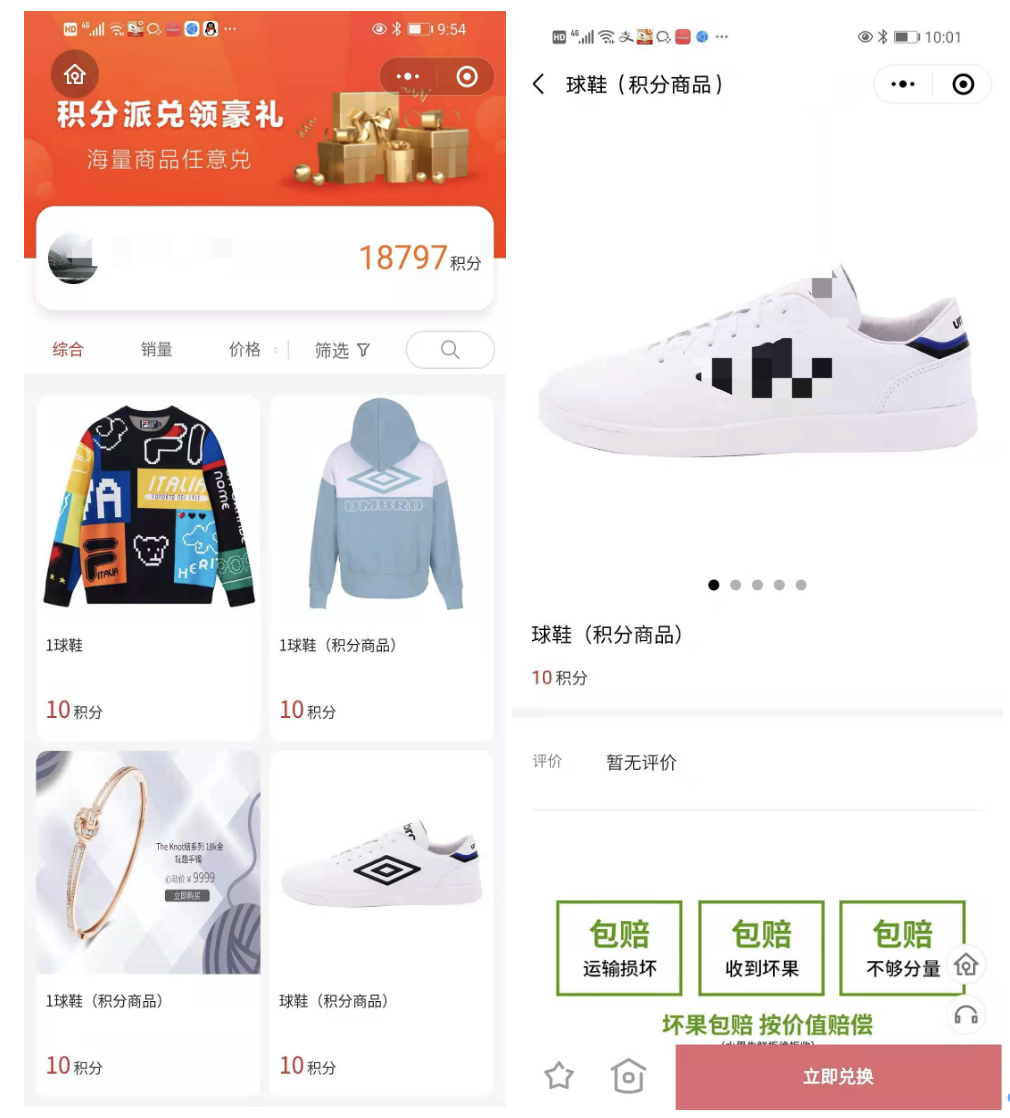
Task: Open the 筛选 filter options
Action: pos(342,350)
